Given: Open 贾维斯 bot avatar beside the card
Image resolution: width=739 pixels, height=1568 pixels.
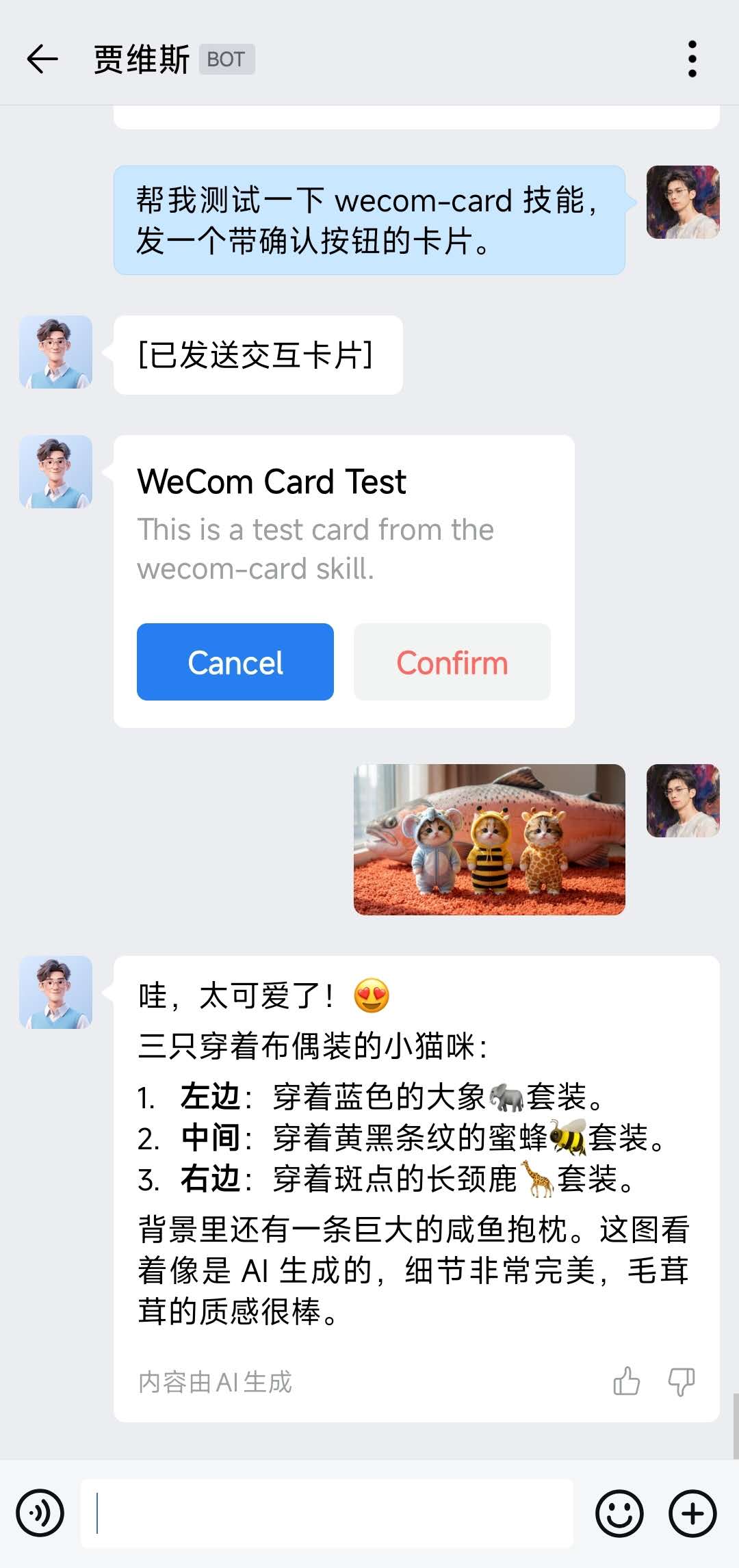Looking at the screenshot, I should (55, 471).
